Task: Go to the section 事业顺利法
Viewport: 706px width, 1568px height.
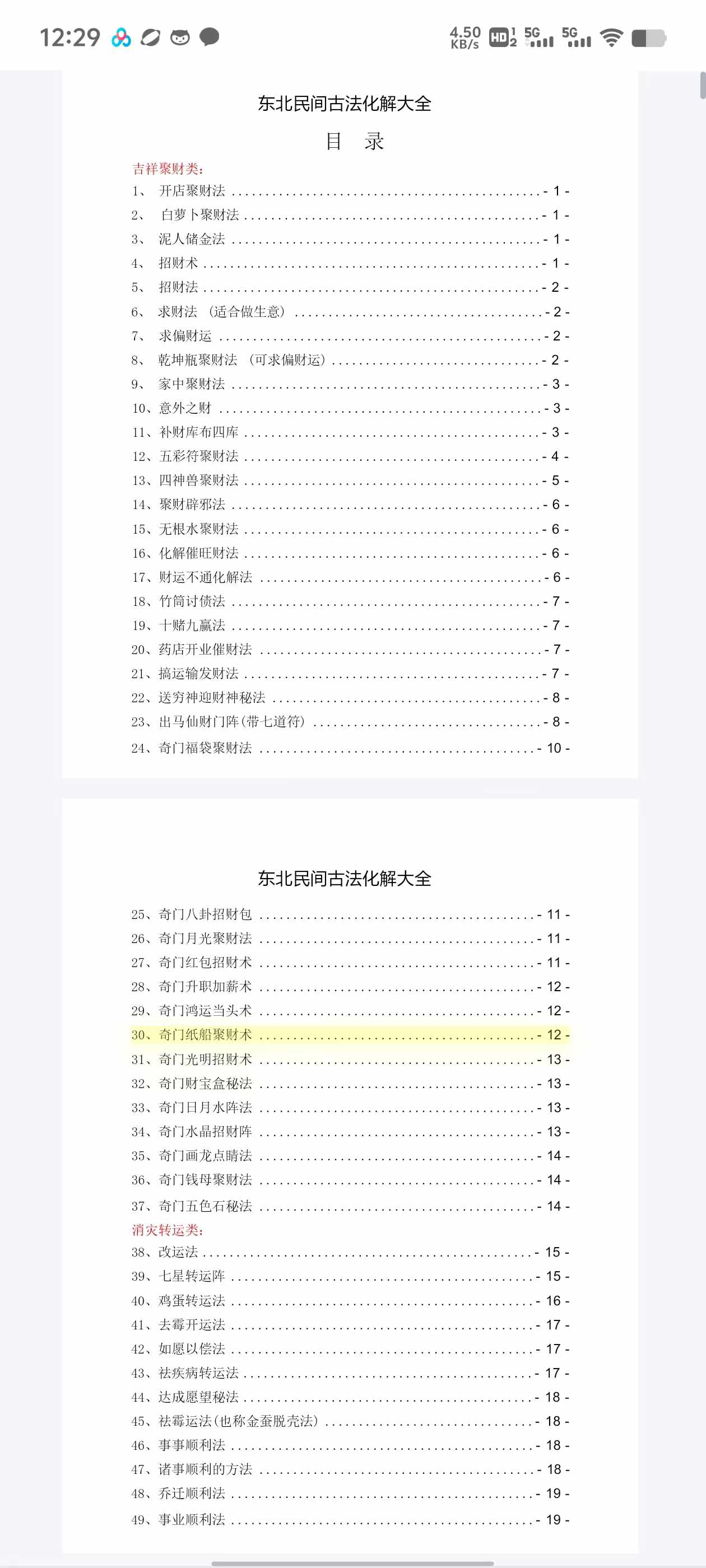Action: pos(350,1519)
